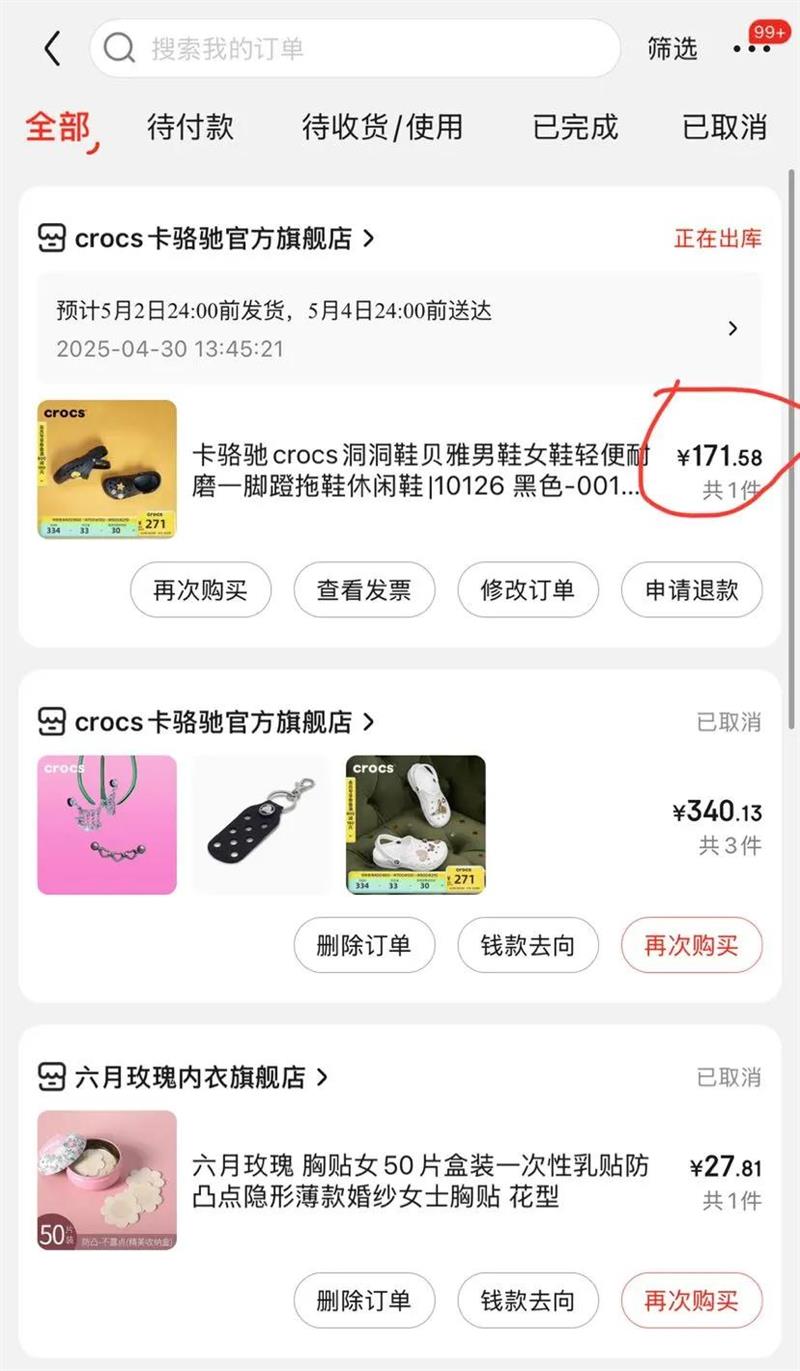The height and width of the screenshot is (1371, 800).
Task: Buy the 六月玫瑰 胸贴 again via 再次购买
Action: pos(692,1300)
